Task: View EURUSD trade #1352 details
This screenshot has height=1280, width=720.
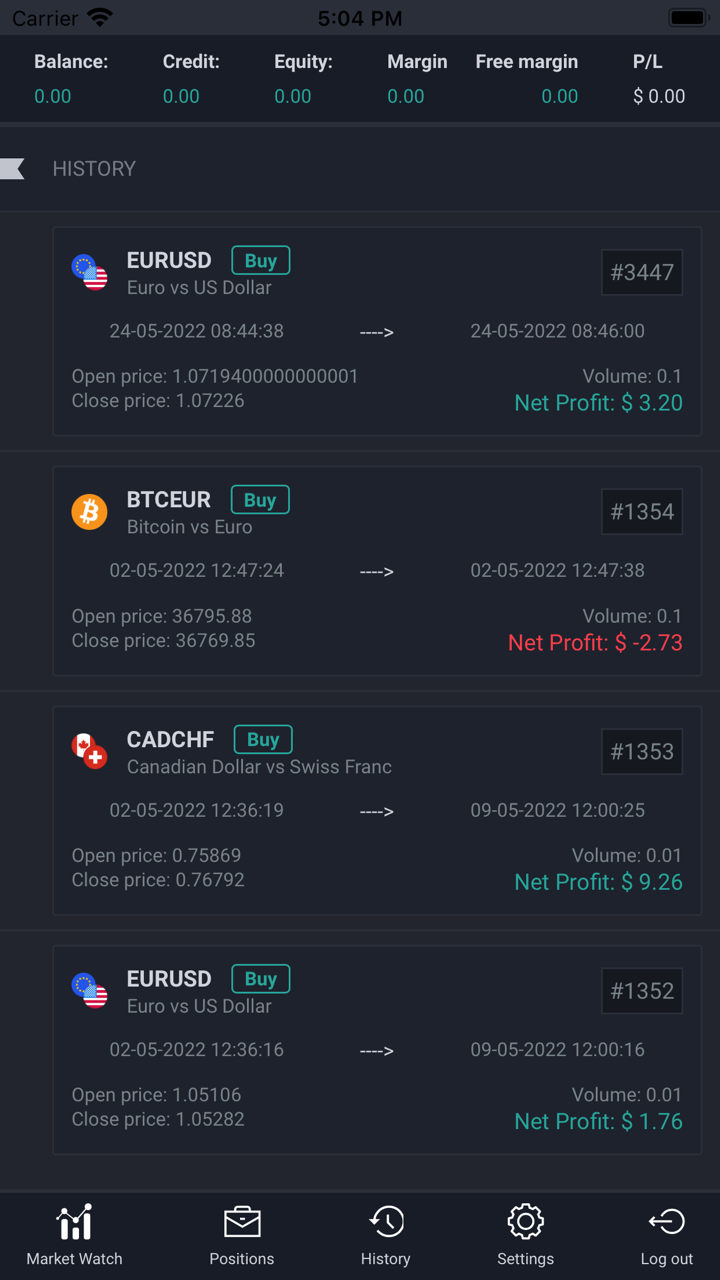Action: tap(377, 1050)
